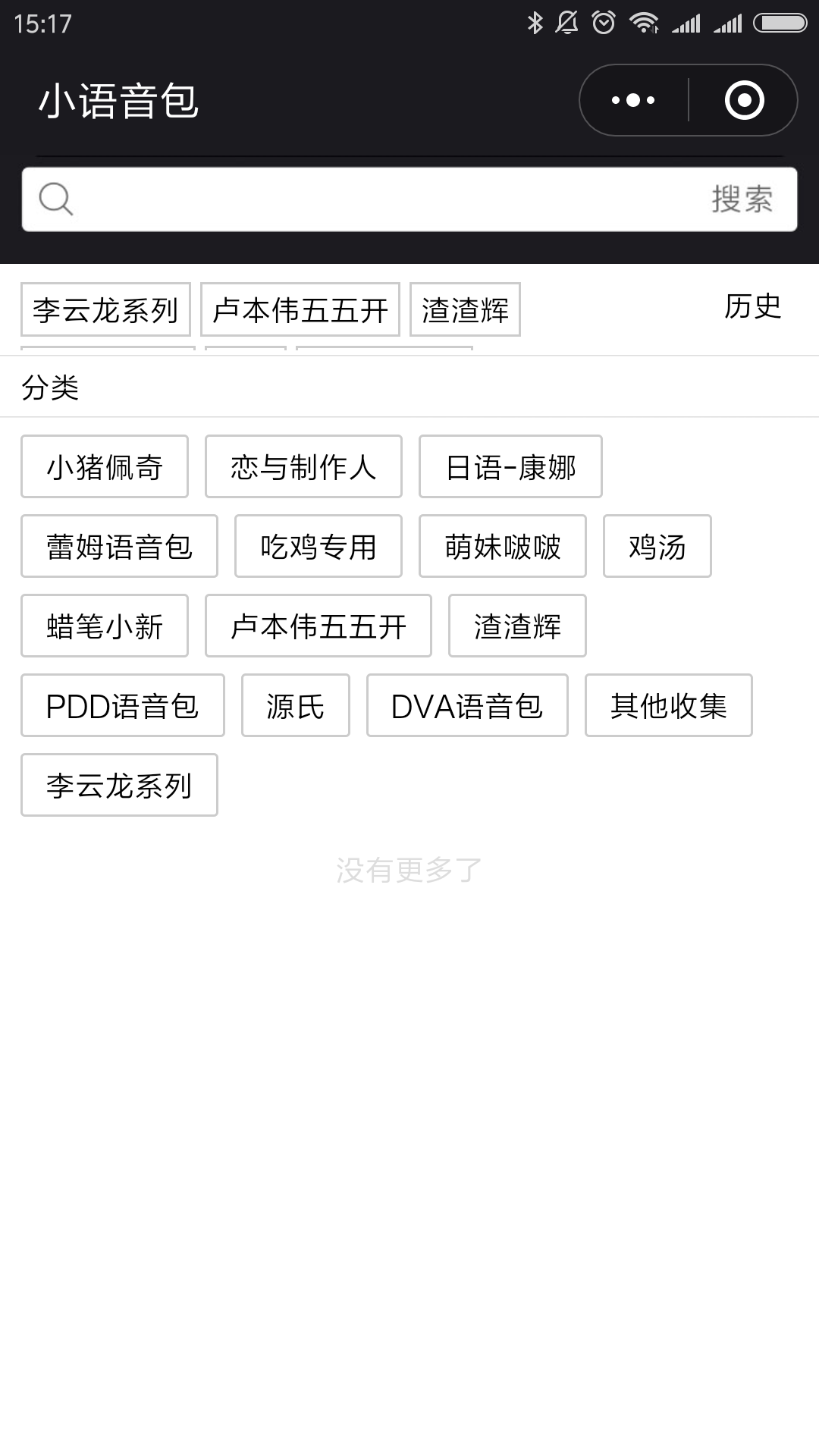Choose the 萌妹啵啵 category
This screenshot has width=819, height=1456.
point(503,546)
